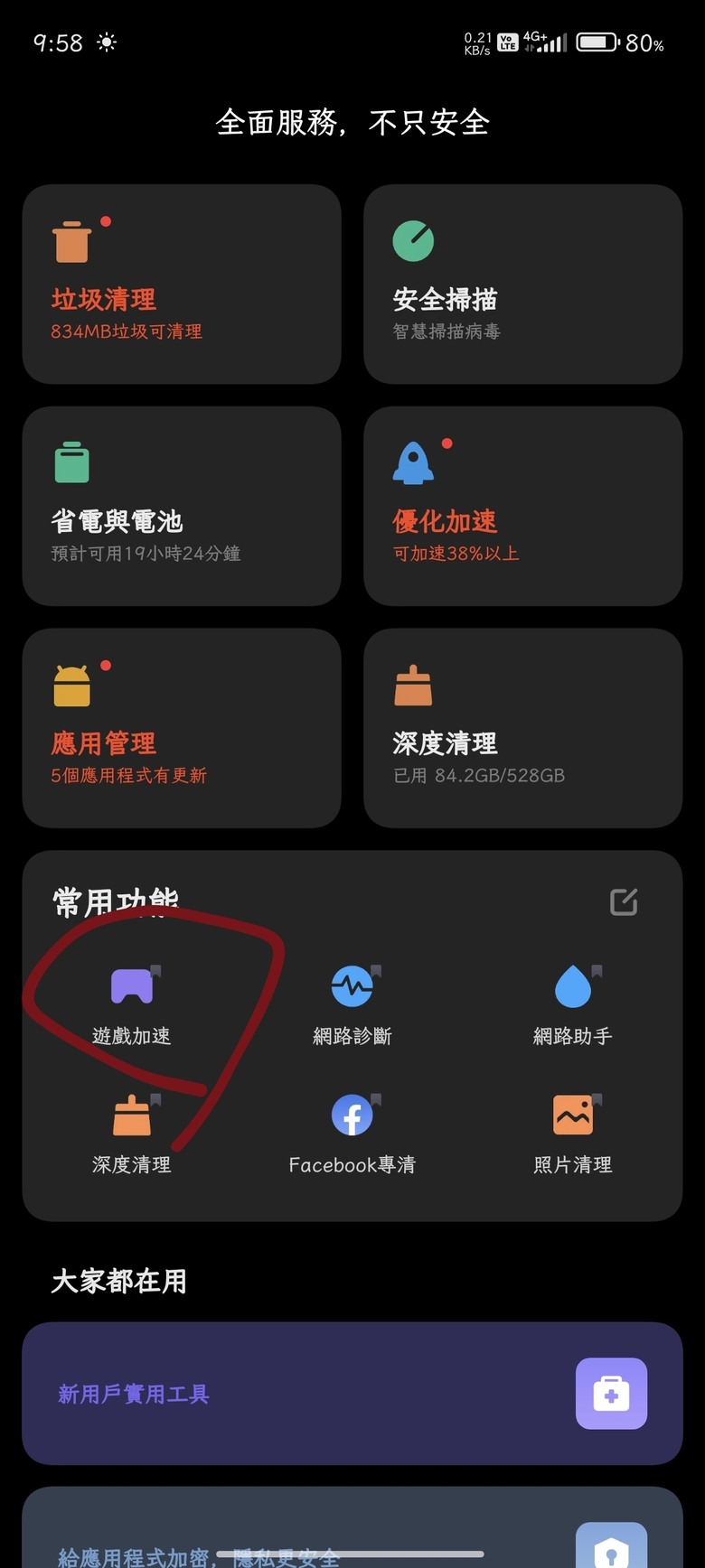Open 省電與電池 battery card

(182, 506)
